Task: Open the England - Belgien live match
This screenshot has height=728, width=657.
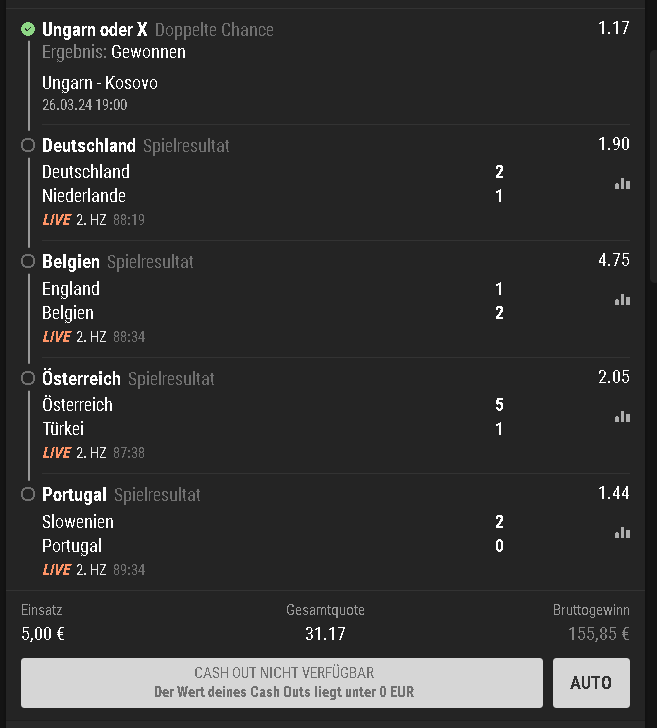Action: 71,301
